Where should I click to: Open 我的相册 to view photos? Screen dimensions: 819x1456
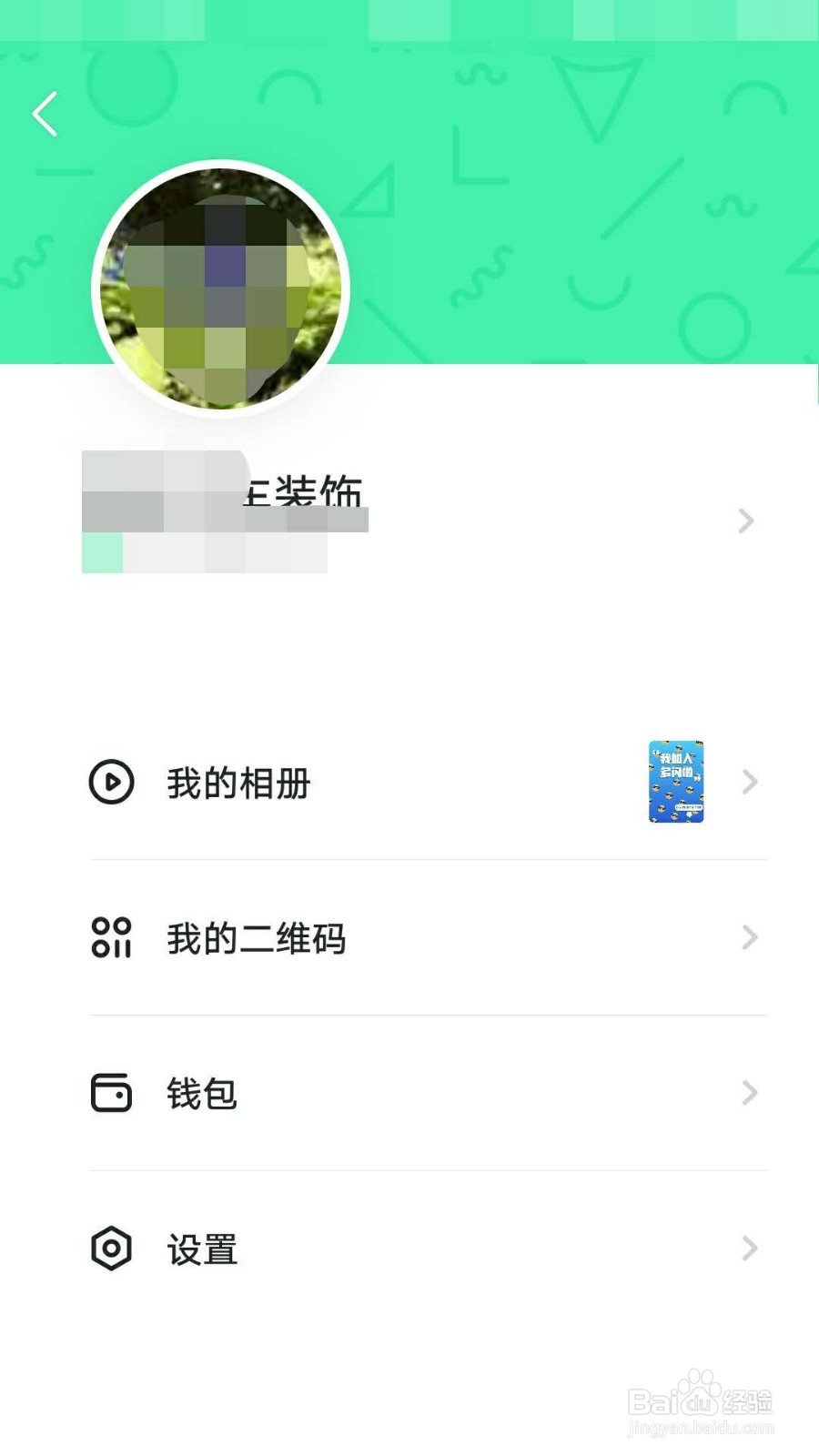click(238, 783)
